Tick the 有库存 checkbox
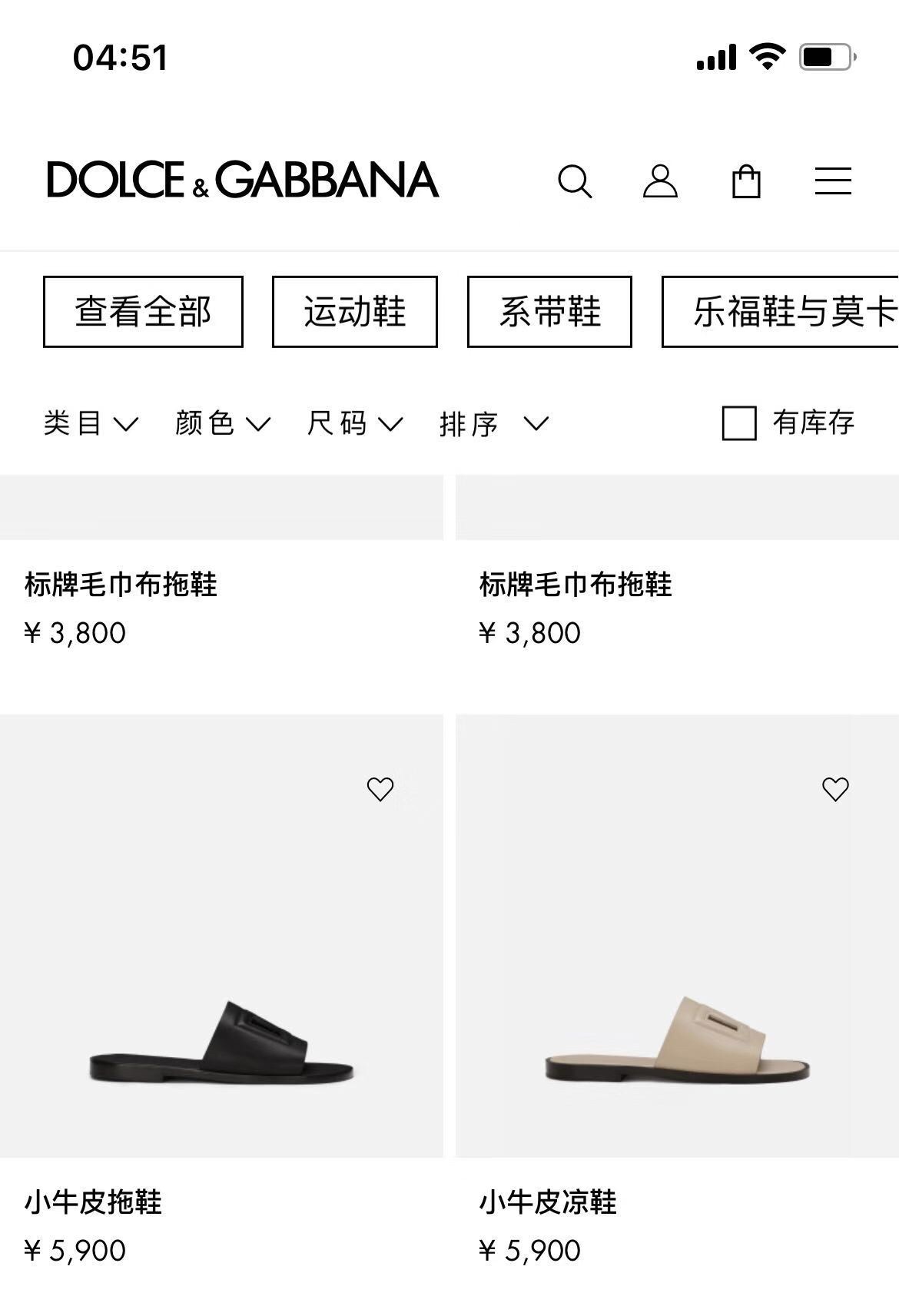The width and height of the screenshot is (899, 1316). (x=739, y=423)
